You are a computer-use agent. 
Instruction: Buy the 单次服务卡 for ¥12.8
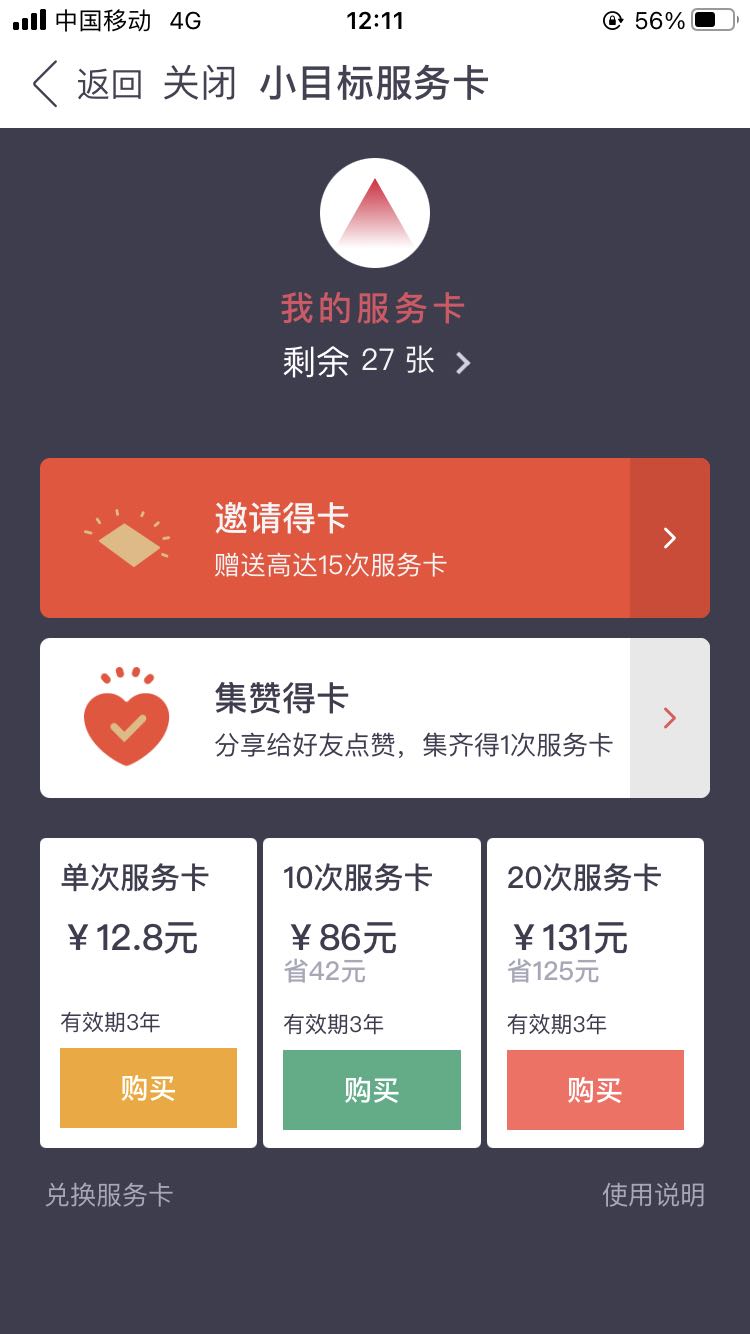point(148,1088)
